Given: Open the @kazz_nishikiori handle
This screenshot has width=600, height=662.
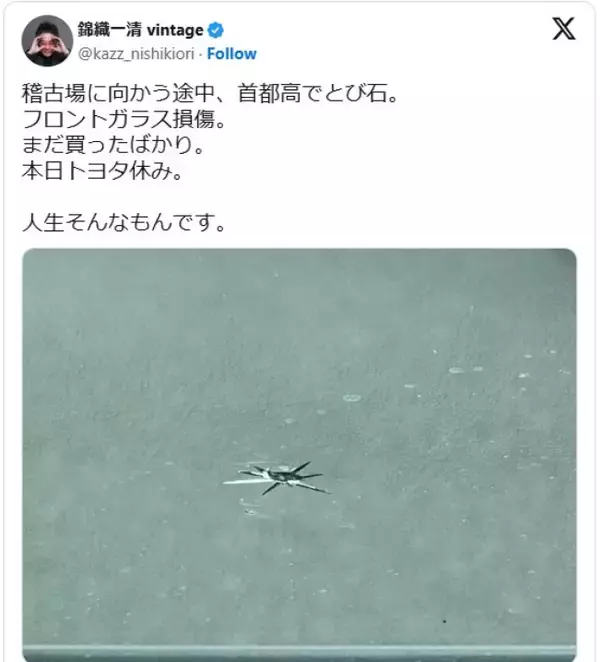Looking at the screenshot, I should (x=140, y=54).
